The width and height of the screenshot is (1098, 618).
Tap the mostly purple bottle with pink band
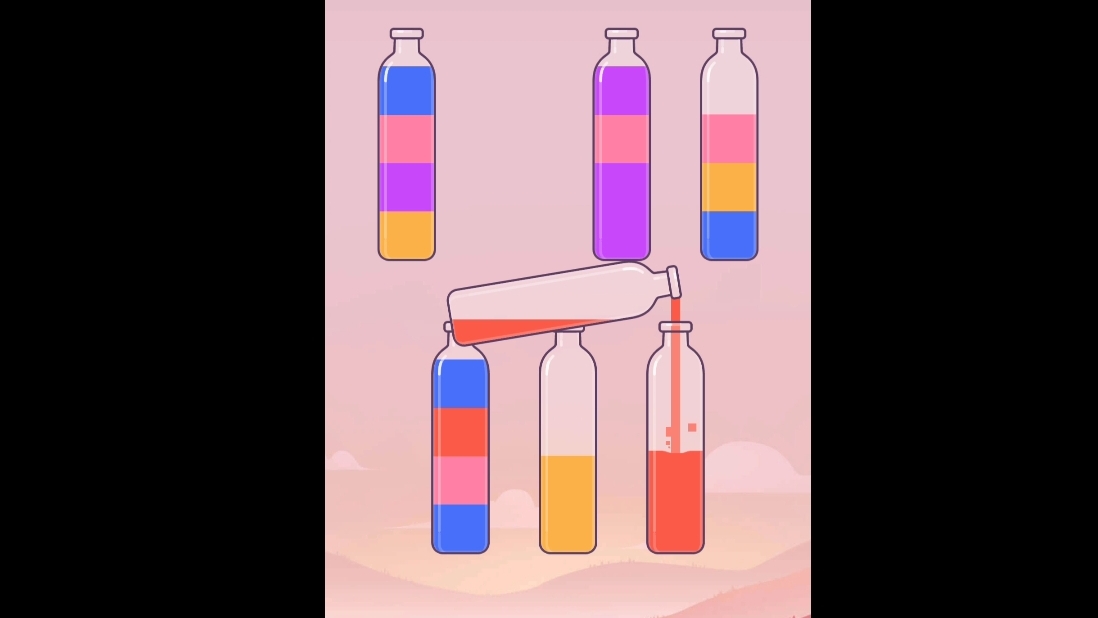click(x=621, y=160)
